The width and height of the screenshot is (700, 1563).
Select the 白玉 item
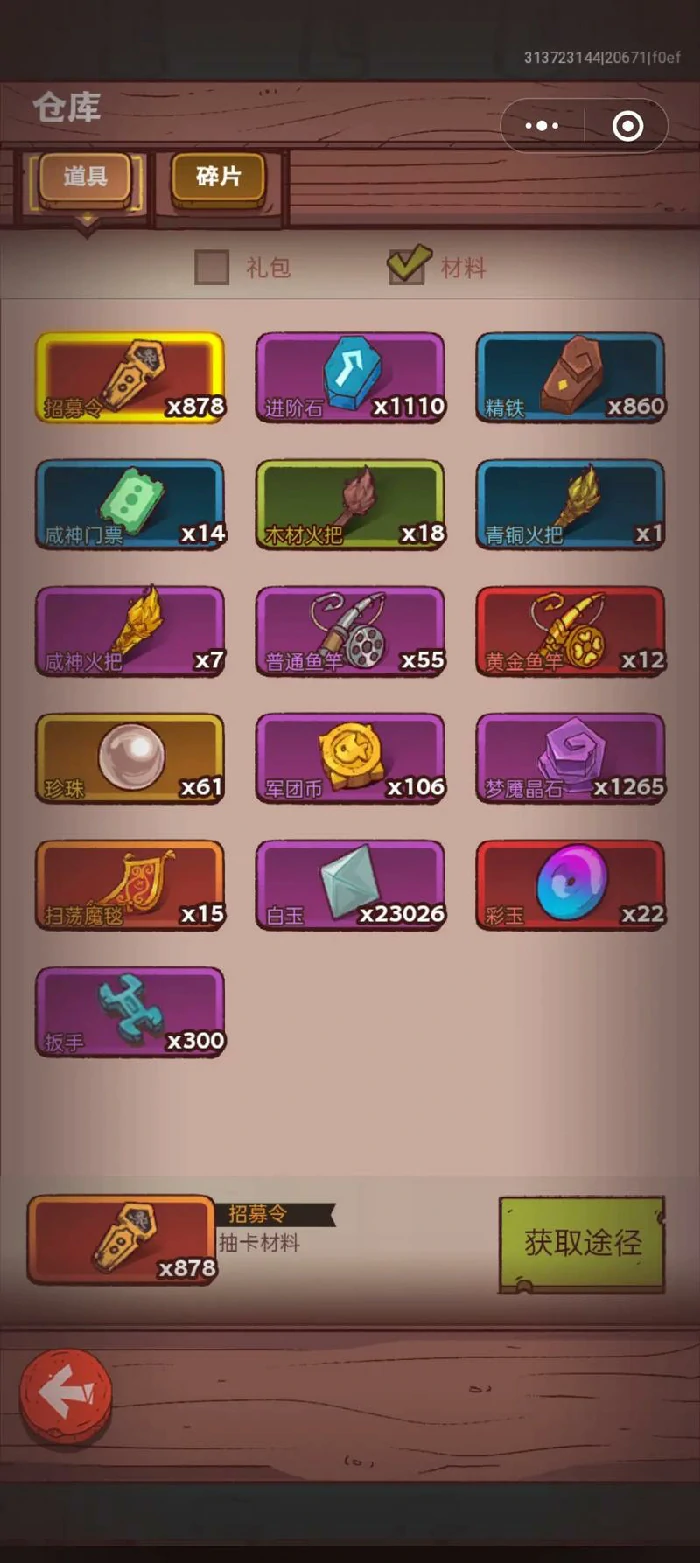(x=350, y=885)
